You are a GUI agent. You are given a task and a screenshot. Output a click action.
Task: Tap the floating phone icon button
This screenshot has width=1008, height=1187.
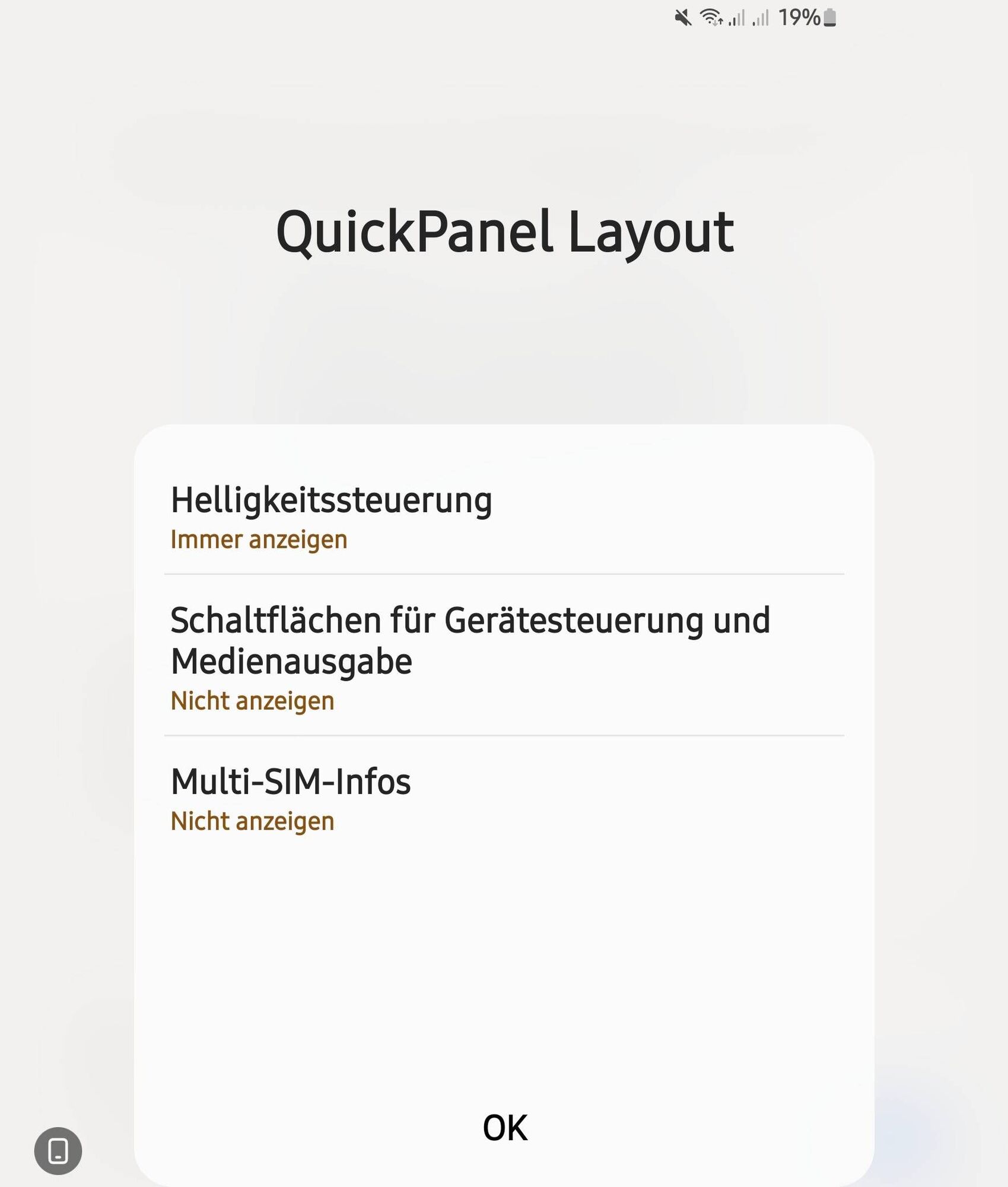[58, 1151]
